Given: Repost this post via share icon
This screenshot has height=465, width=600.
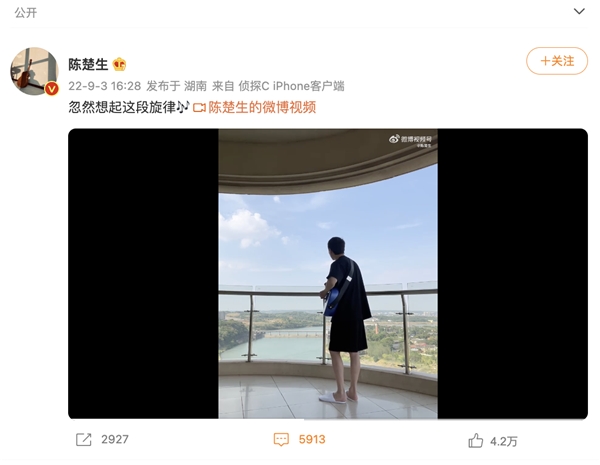Looking at the screenshot, I should (84, 439).
